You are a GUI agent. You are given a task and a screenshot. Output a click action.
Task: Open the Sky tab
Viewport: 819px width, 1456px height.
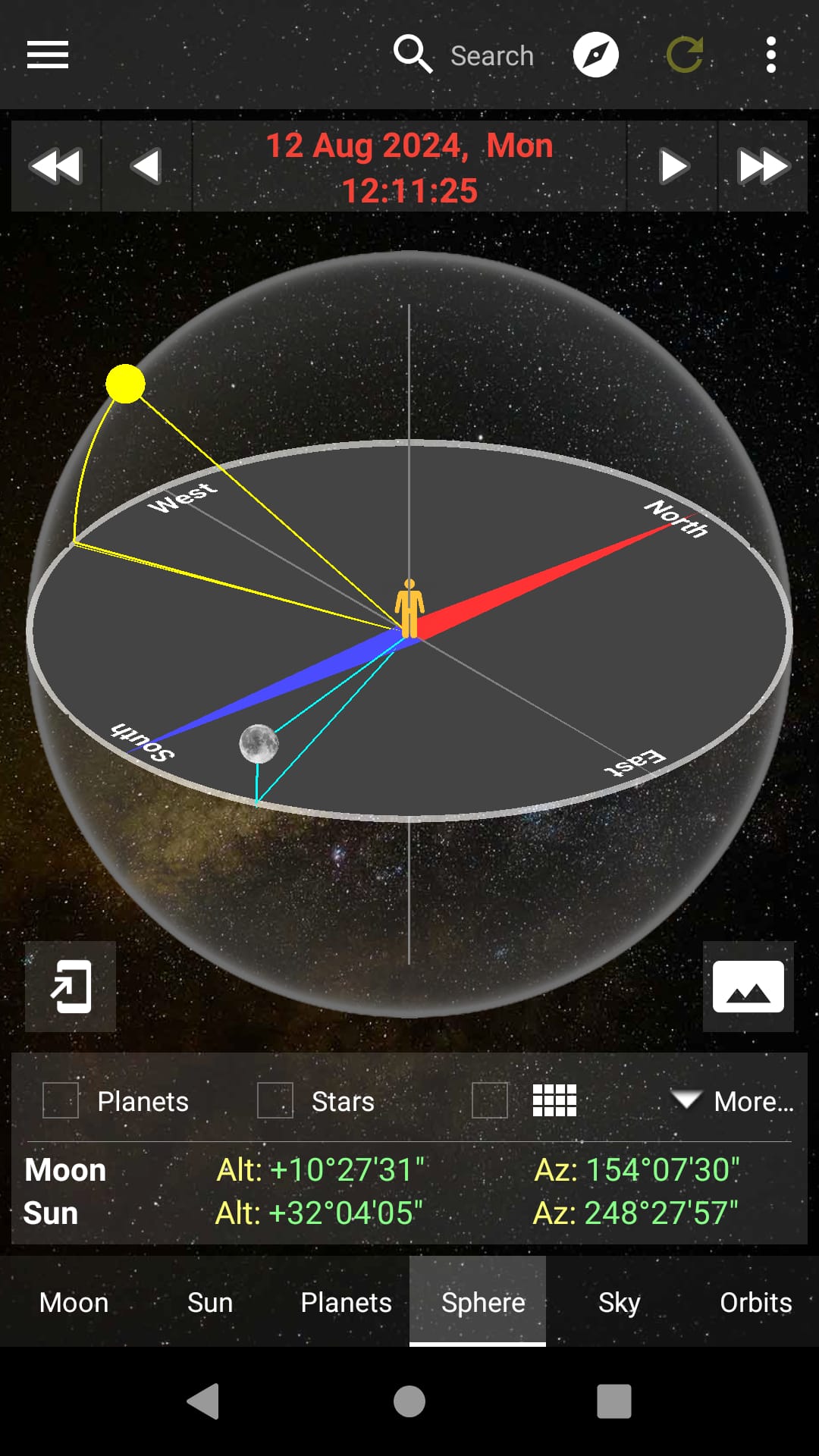coord(618,1302)
